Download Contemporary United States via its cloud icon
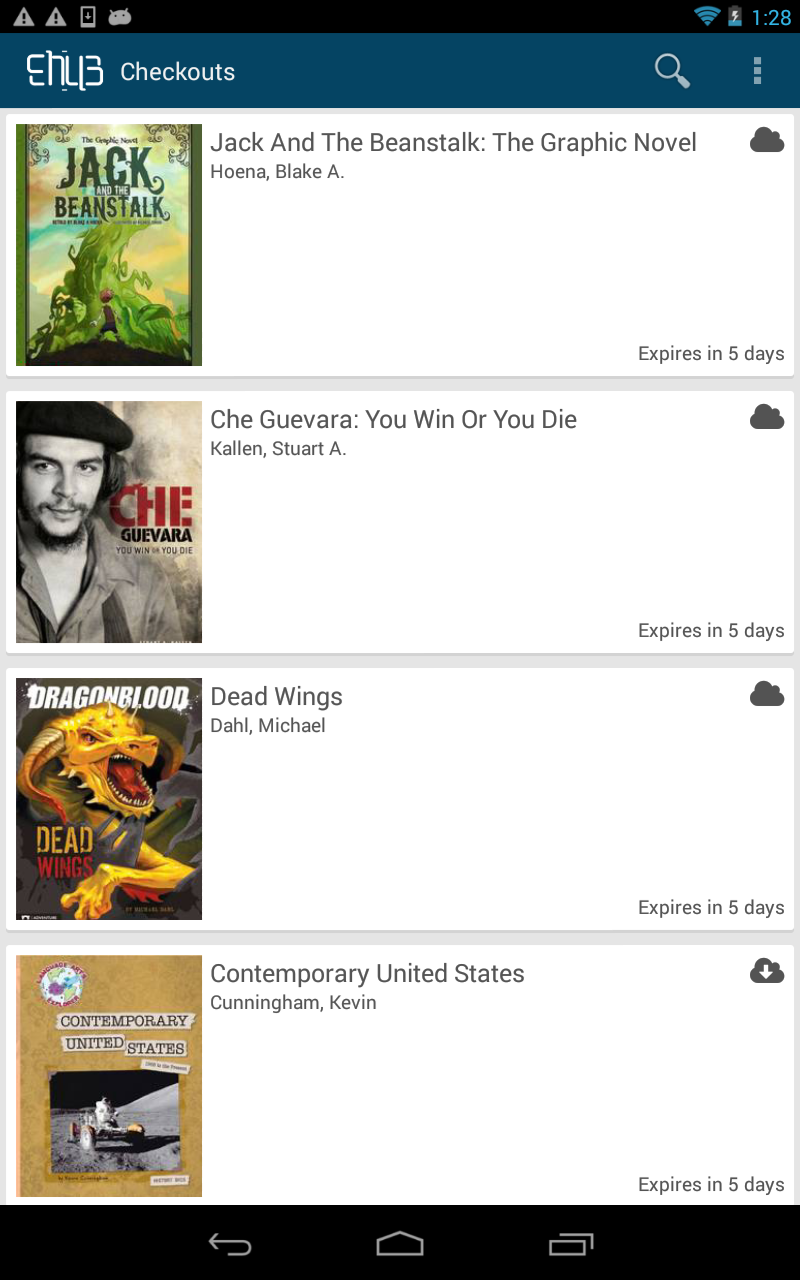Viewport: 800px width, 1280px height. click(x=766, y=970)
